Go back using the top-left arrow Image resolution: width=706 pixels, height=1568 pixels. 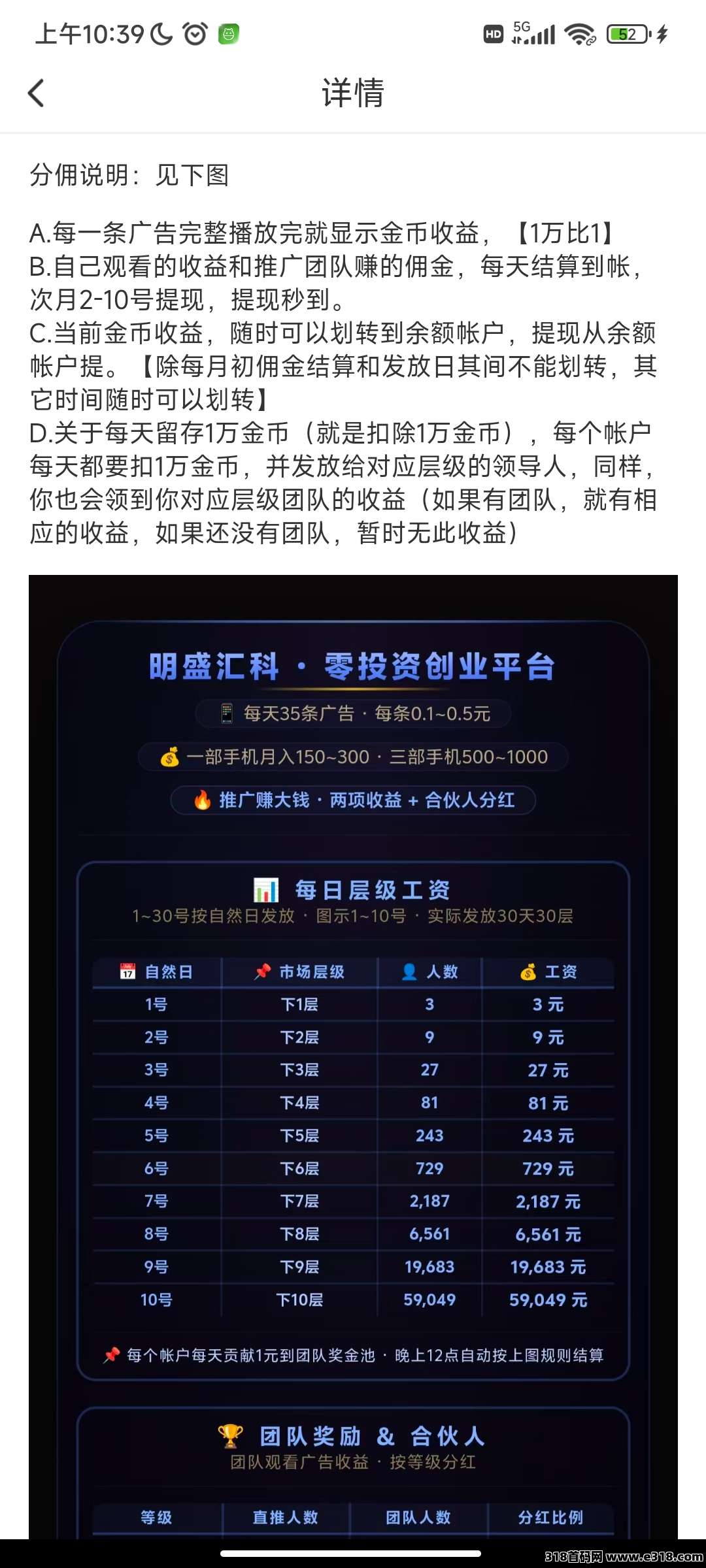coord(37,93)
